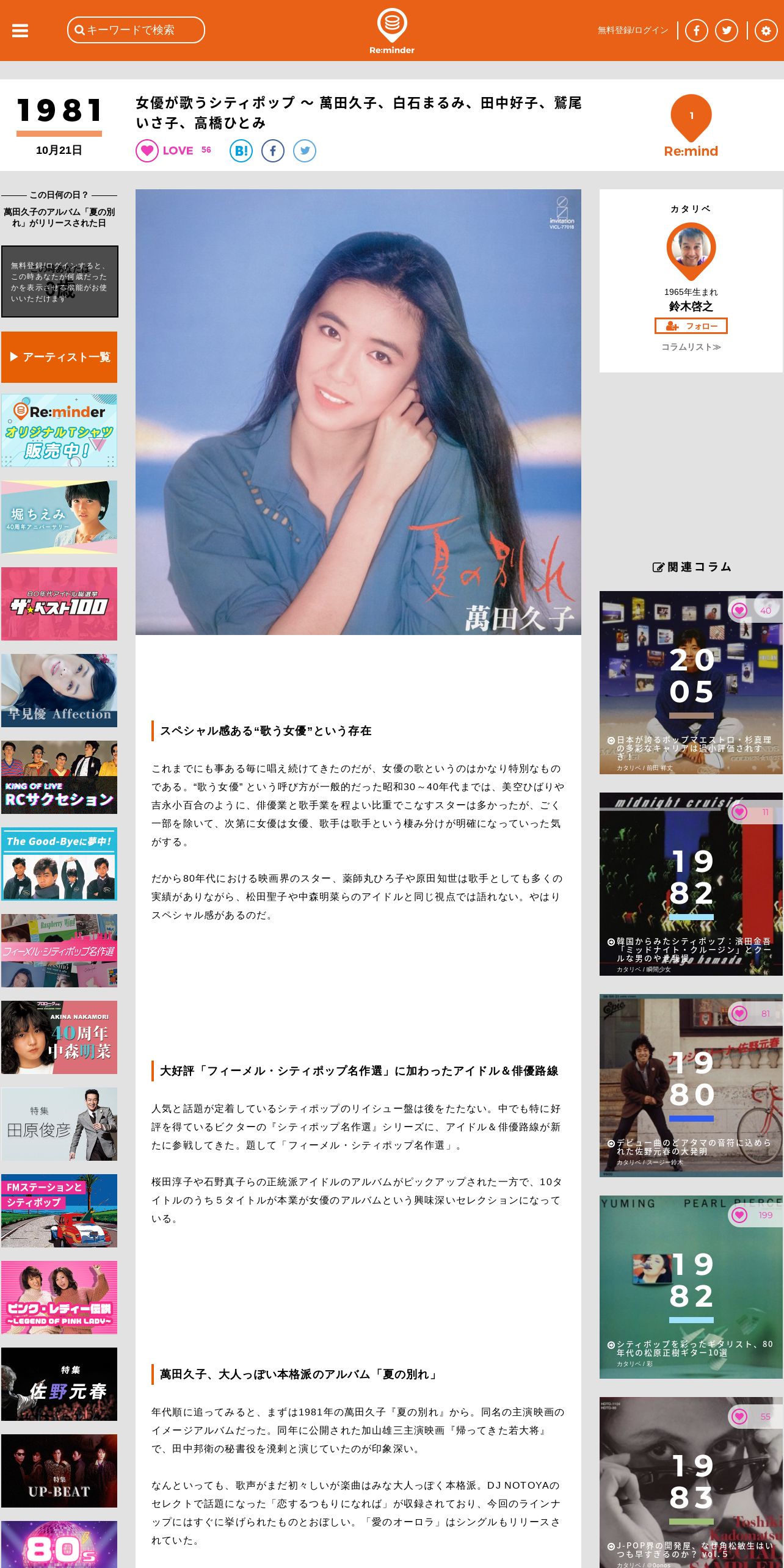Follow writer 鈴木啓之

[x=691, y=326]
